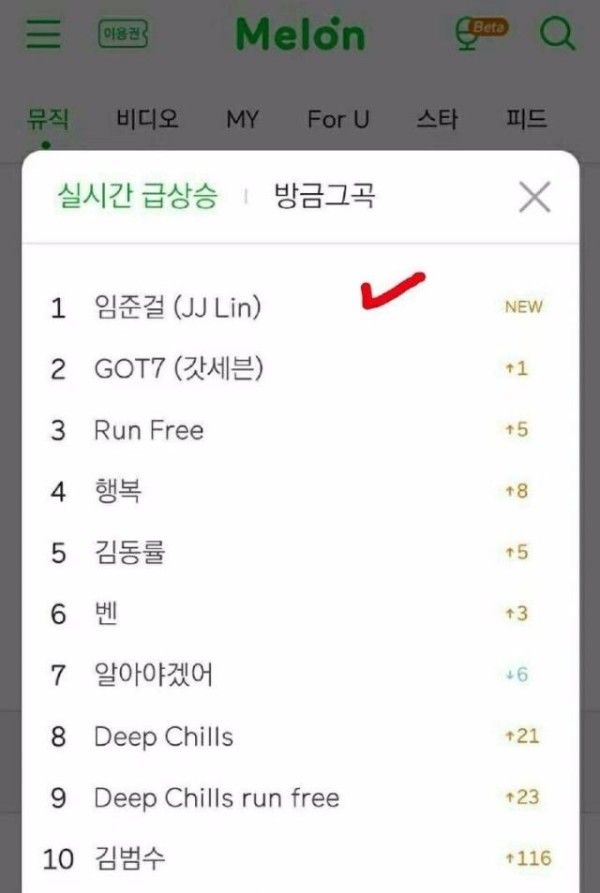Image resolution: width=600 pixels, height=893 pixels.
Task: Open the 알아야겠어 trending entry
Action: (x=153, y=675)
